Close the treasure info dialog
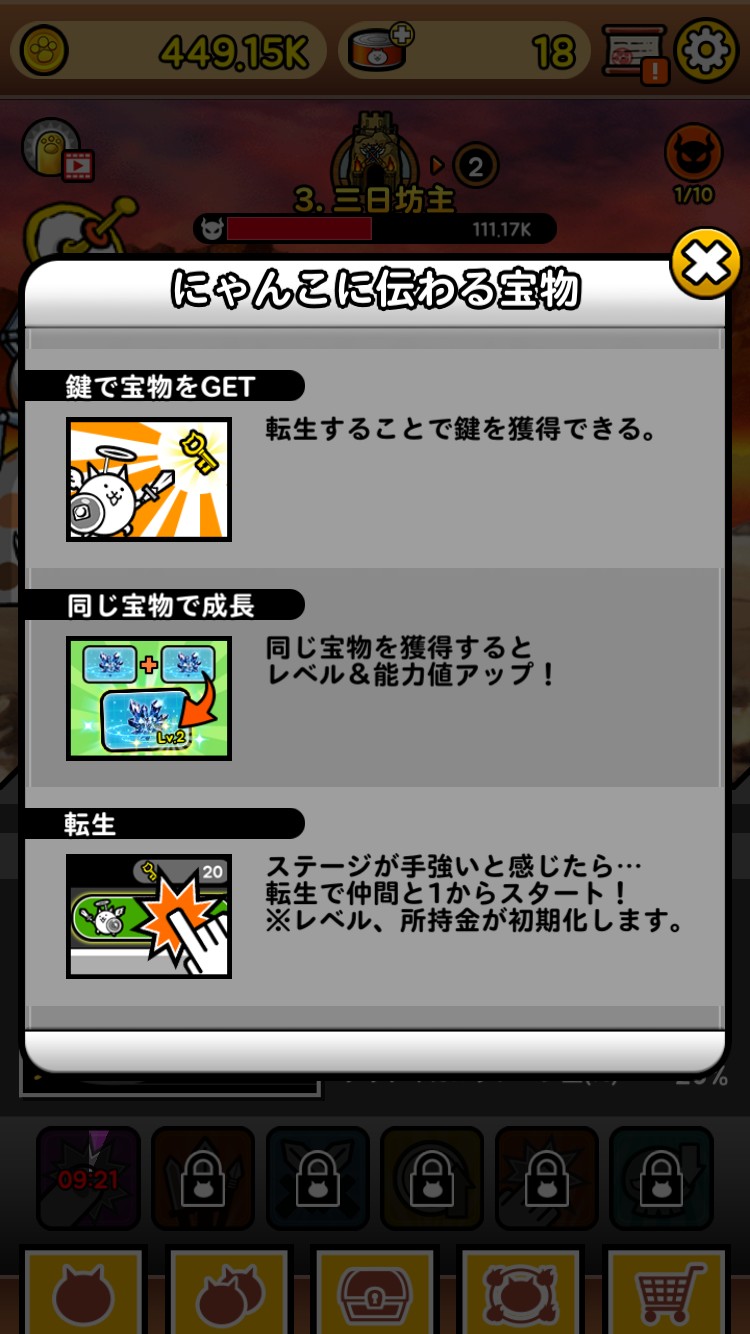 (705, 264)
